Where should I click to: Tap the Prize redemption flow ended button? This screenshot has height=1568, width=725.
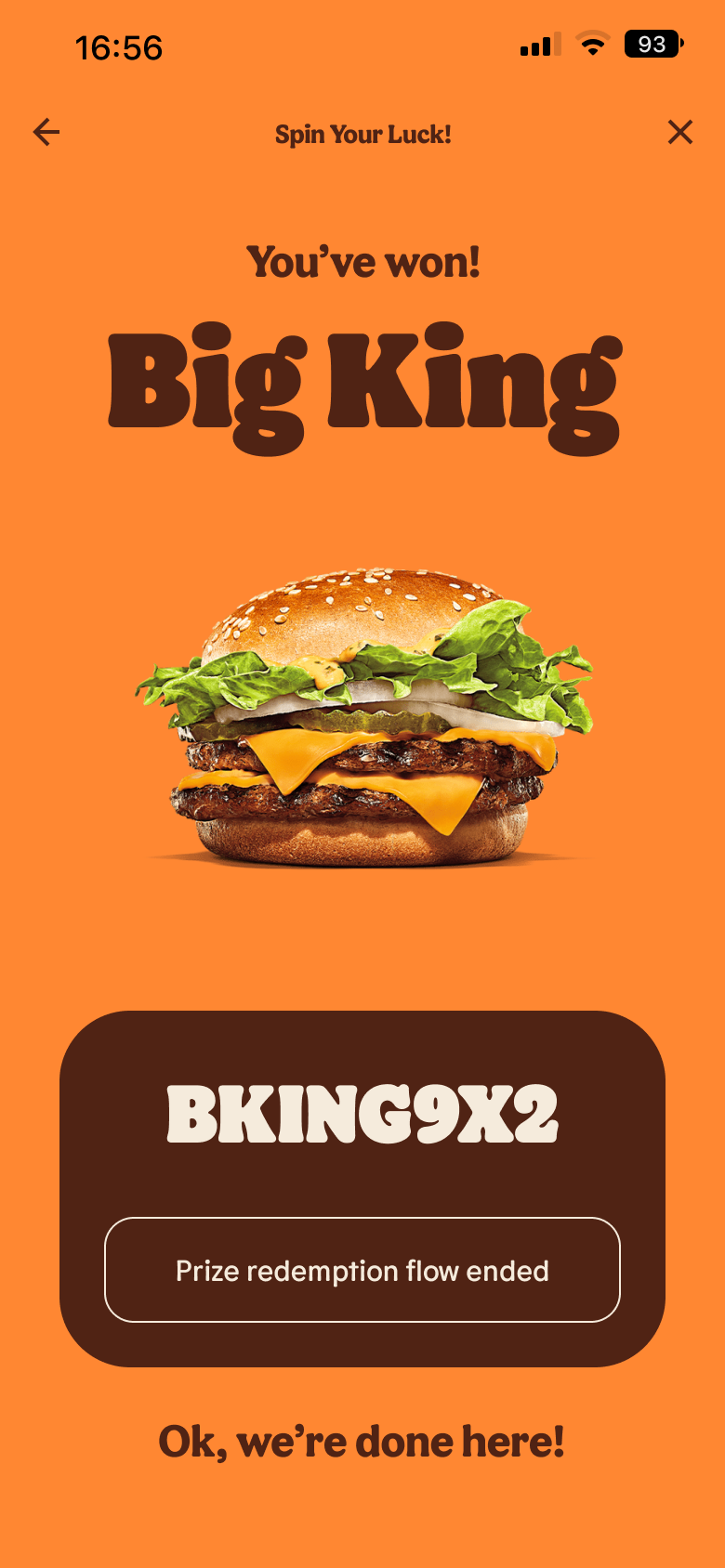[x=362, y=1270]
